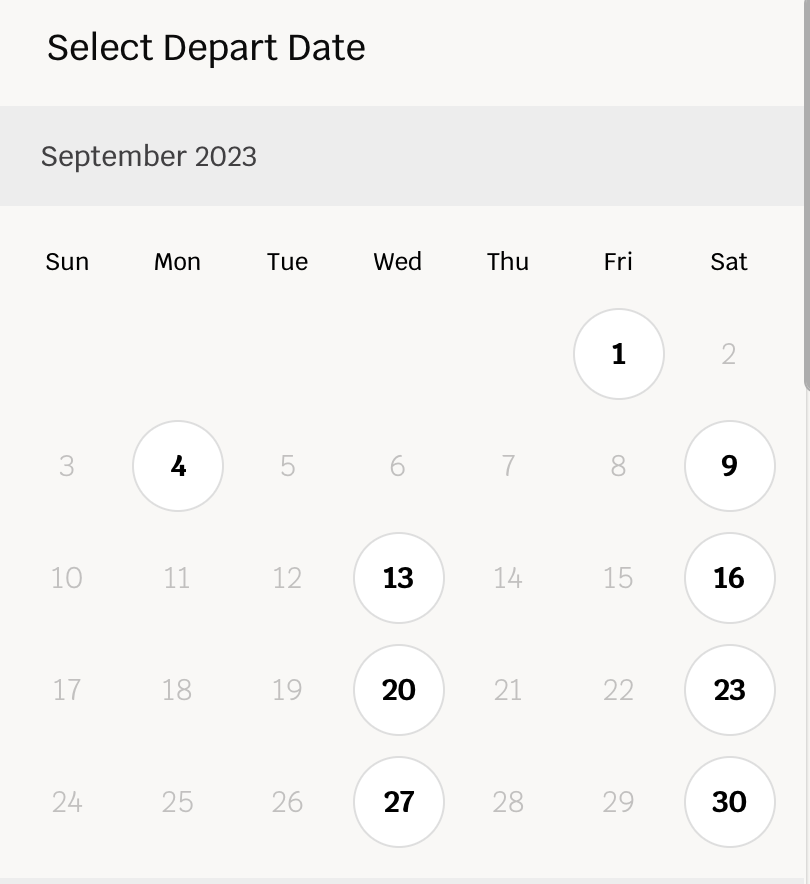Viewport: 810px width, 884px height.
Task: Select Saturday, September 23
Action: [729, 690]
